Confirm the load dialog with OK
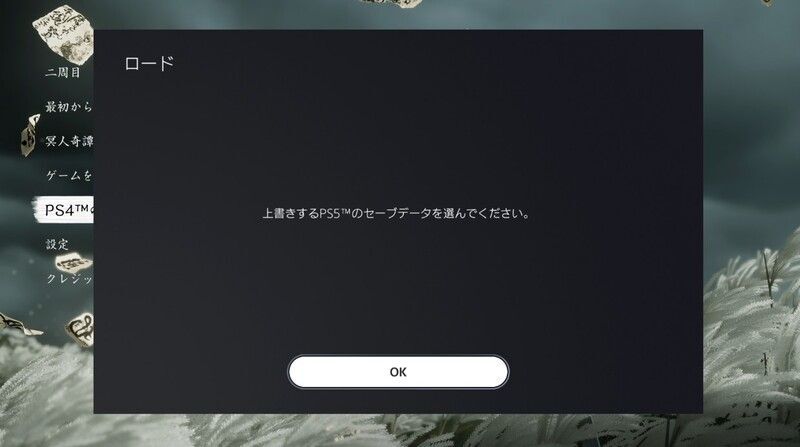 pyautogui.click(x=398, y=371)
